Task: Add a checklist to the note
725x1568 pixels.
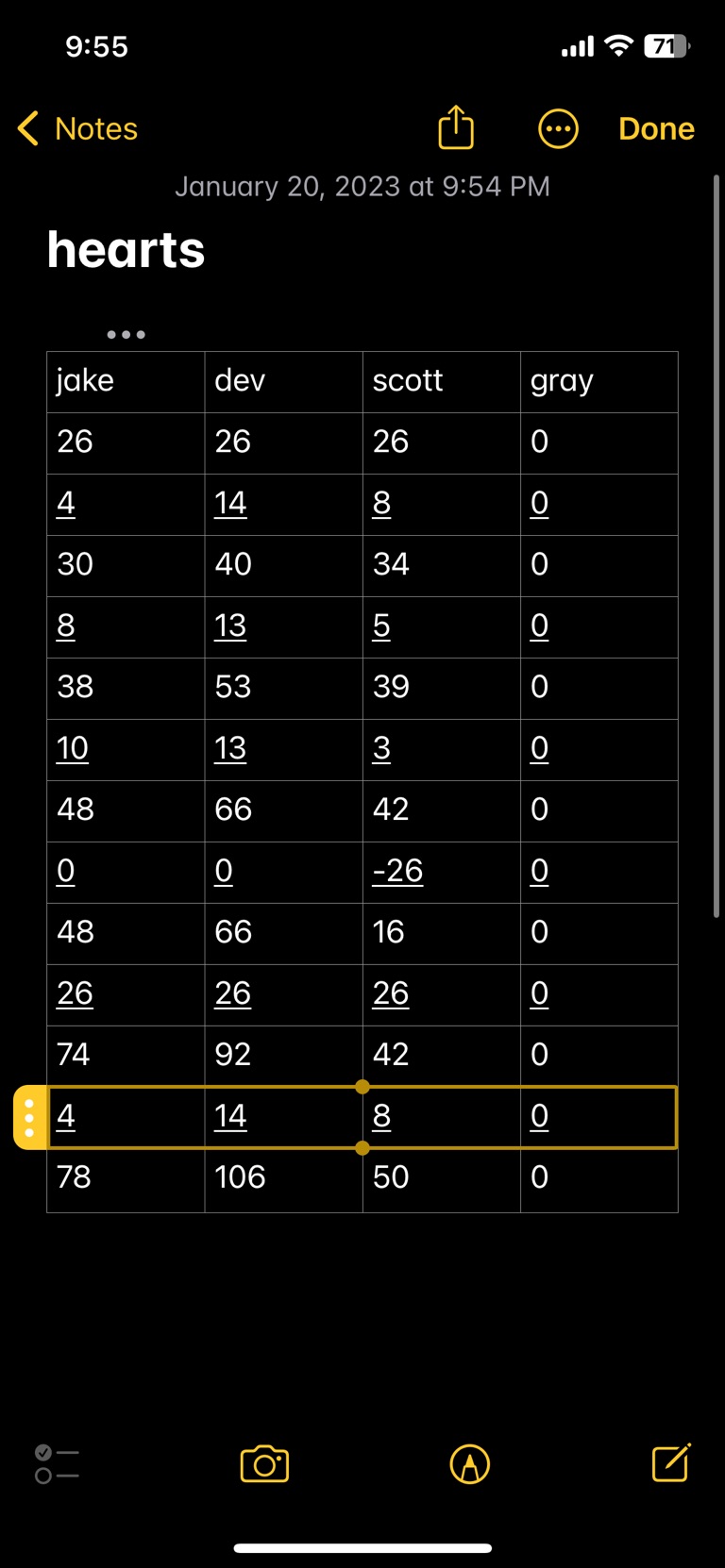Action: click(57, 1464)
